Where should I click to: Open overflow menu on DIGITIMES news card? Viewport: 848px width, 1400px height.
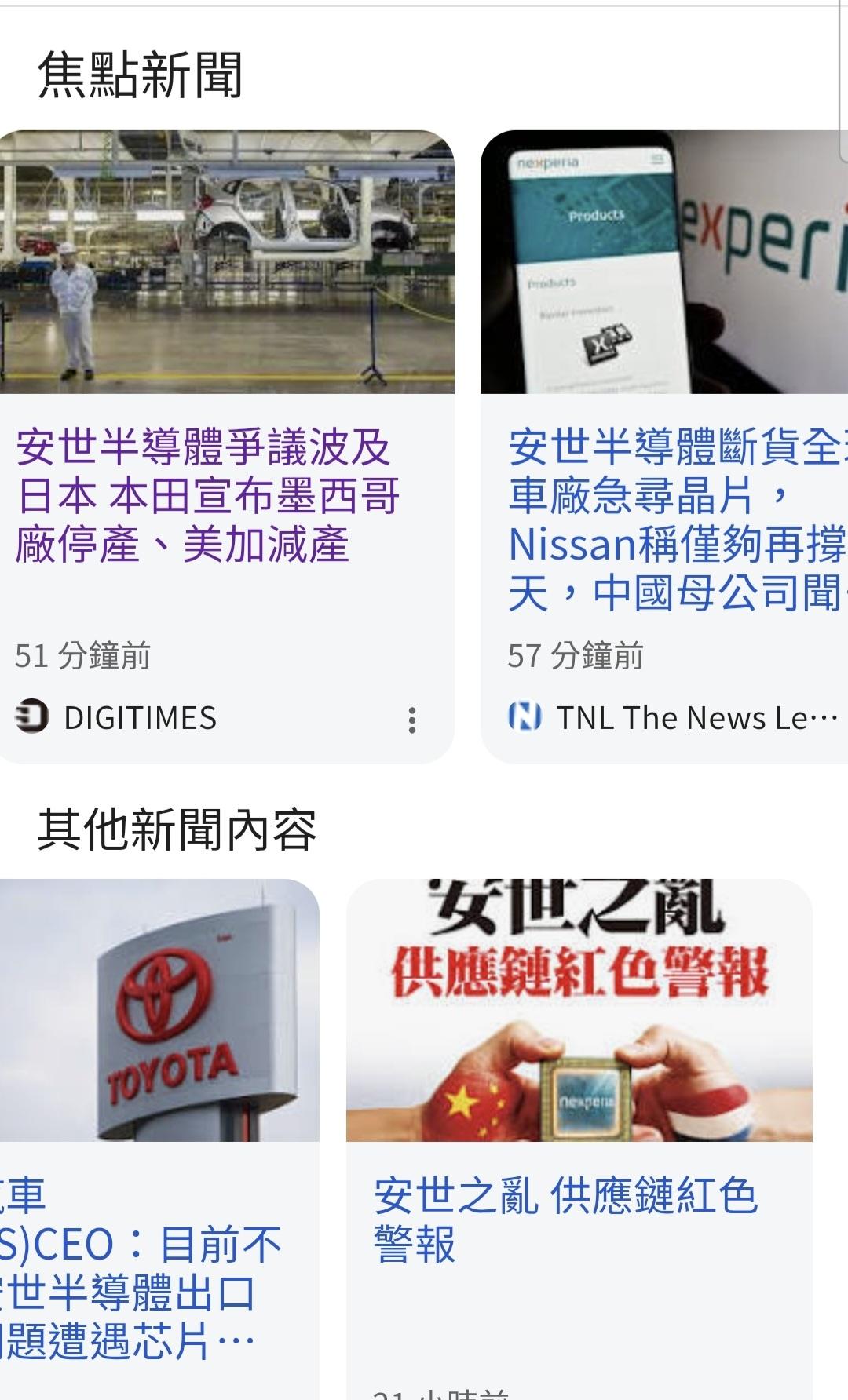point(411,720)
